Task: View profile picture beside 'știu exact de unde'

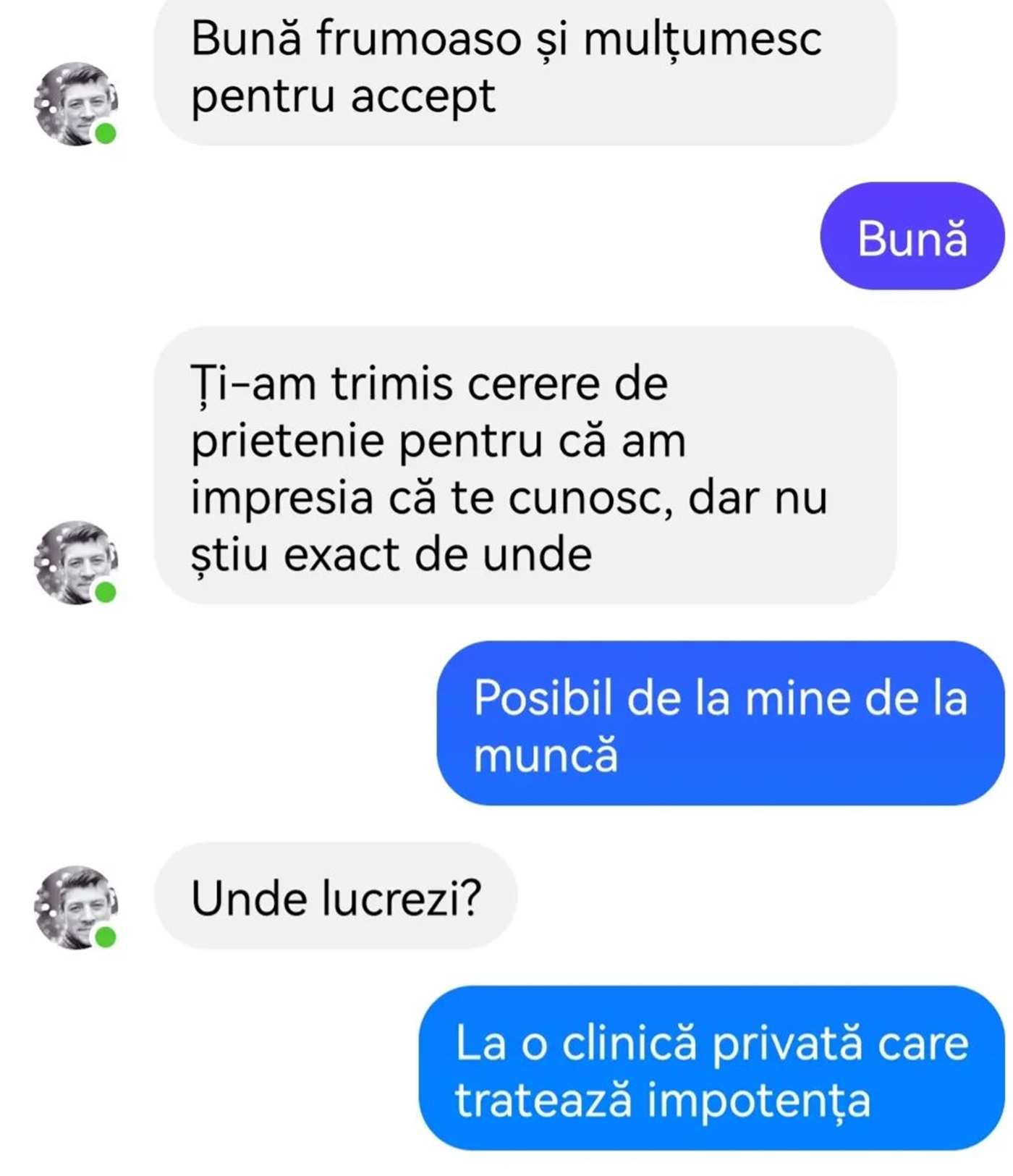Action: coord(75,562)
